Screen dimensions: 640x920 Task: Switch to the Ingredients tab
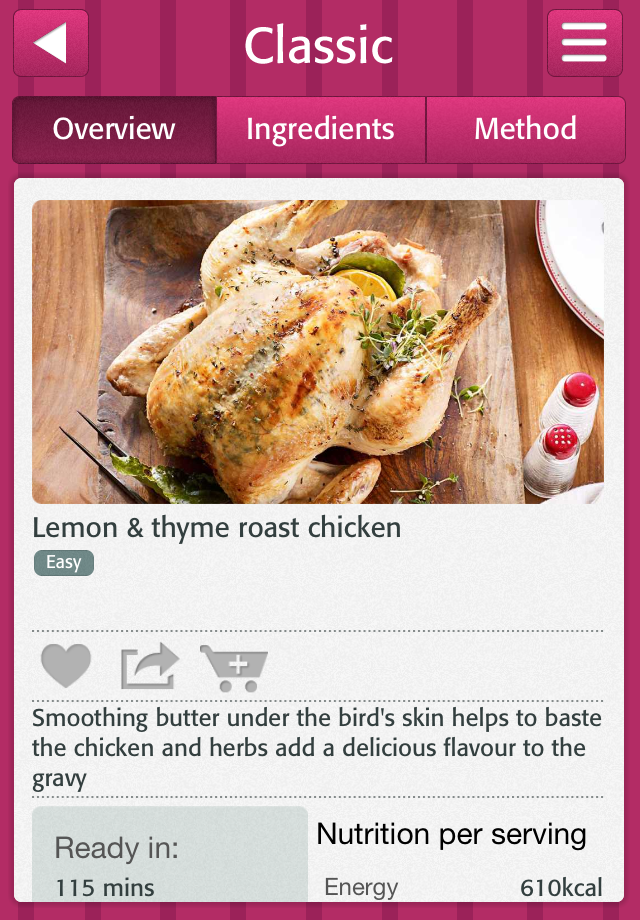(320, 129)
